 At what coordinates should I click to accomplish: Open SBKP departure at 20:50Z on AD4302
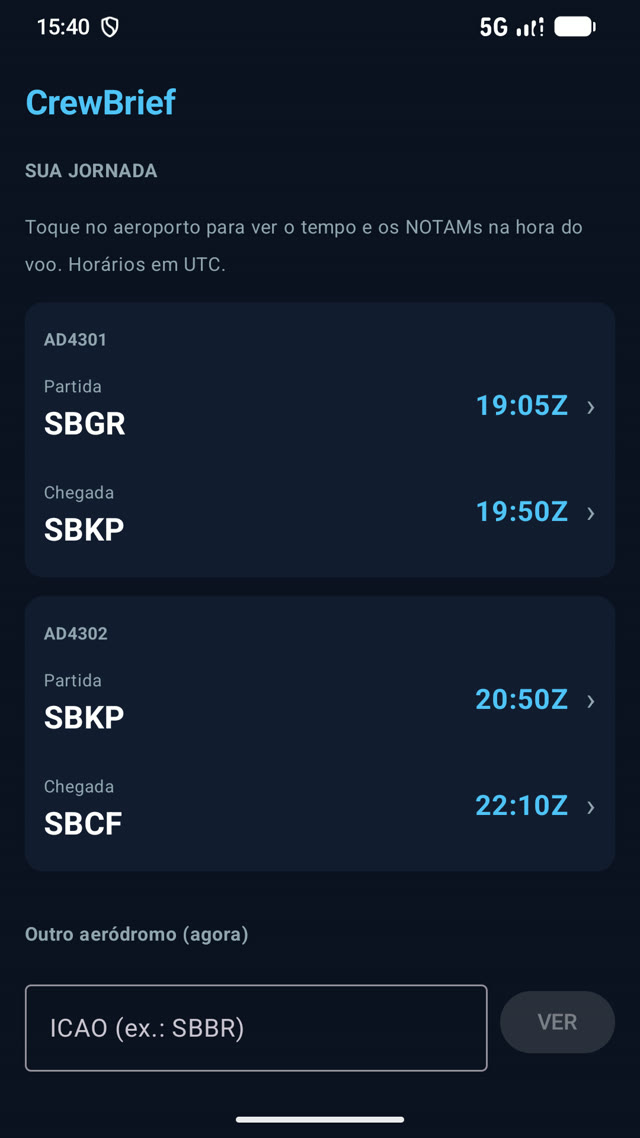319,702
